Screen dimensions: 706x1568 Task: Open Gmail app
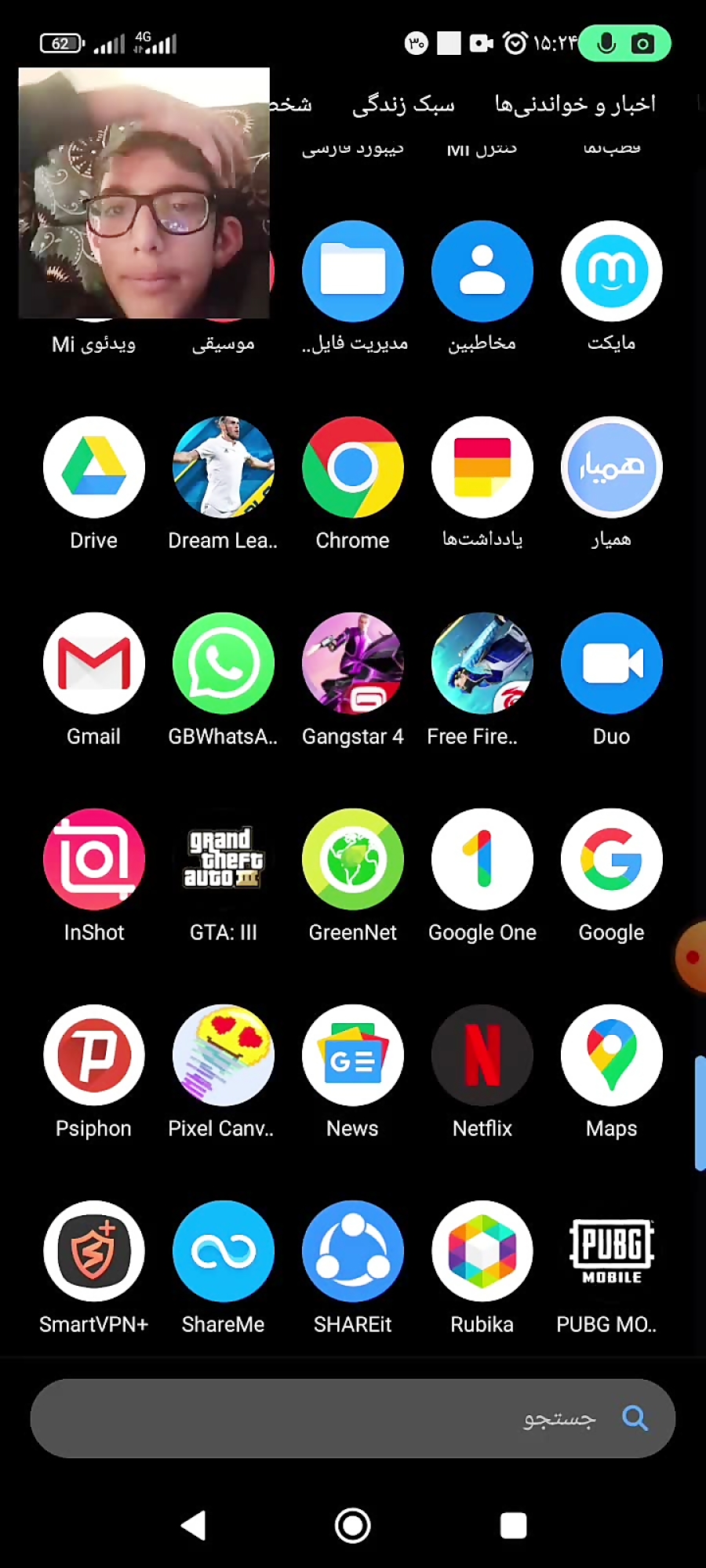pyautogui.click(x=94, y=664)
